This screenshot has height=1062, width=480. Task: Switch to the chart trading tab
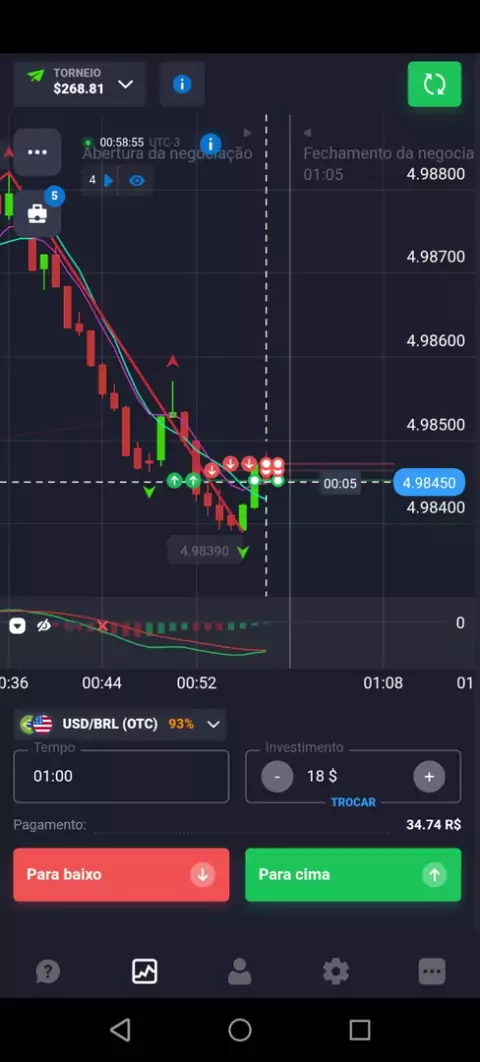144,972
